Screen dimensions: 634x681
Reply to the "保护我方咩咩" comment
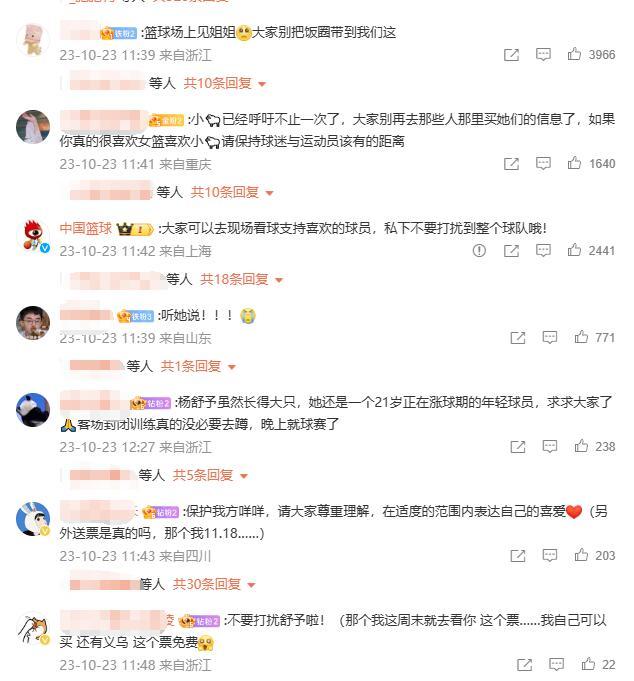550,556
